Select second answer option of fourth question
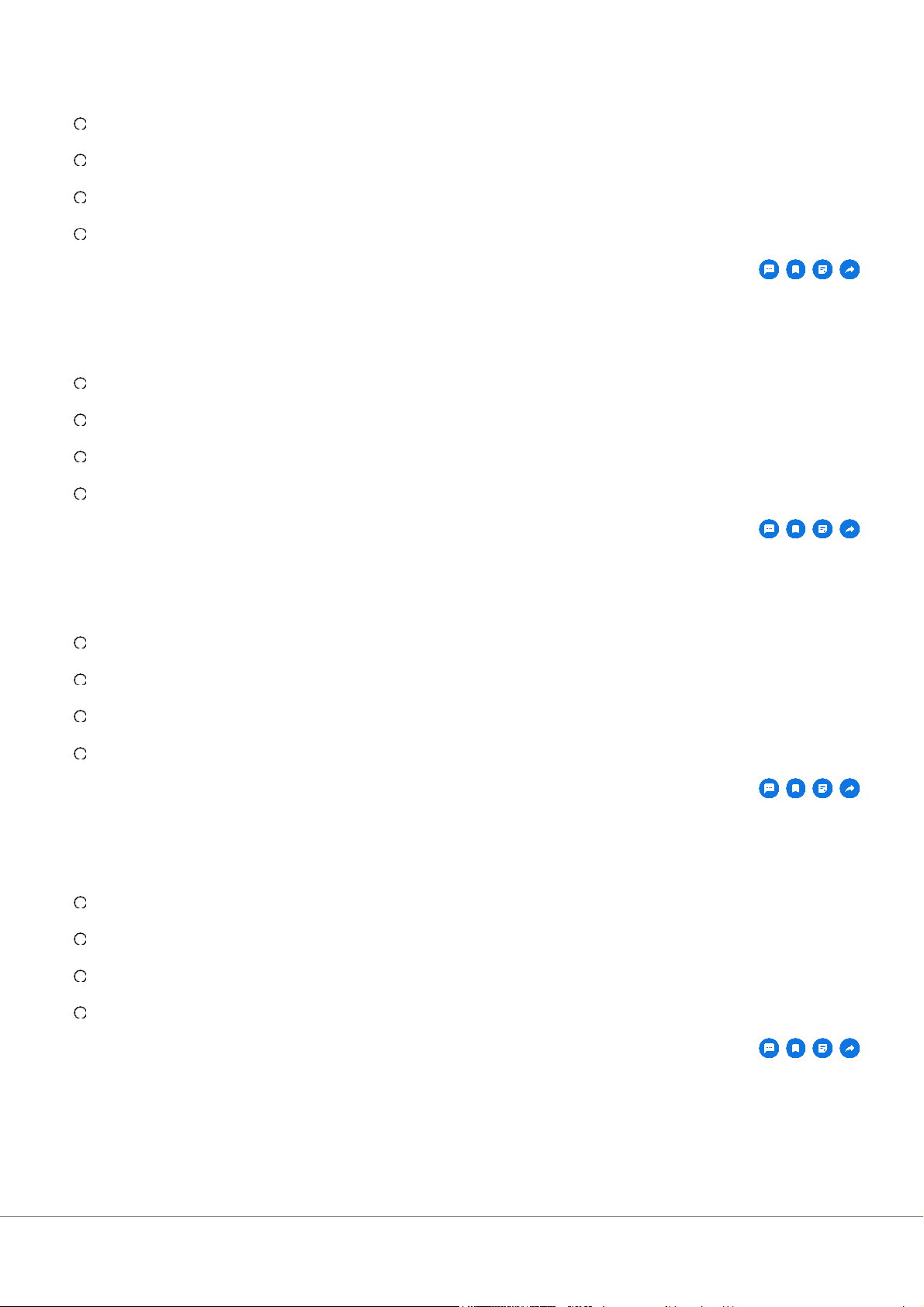 click(x=80, y=939)
